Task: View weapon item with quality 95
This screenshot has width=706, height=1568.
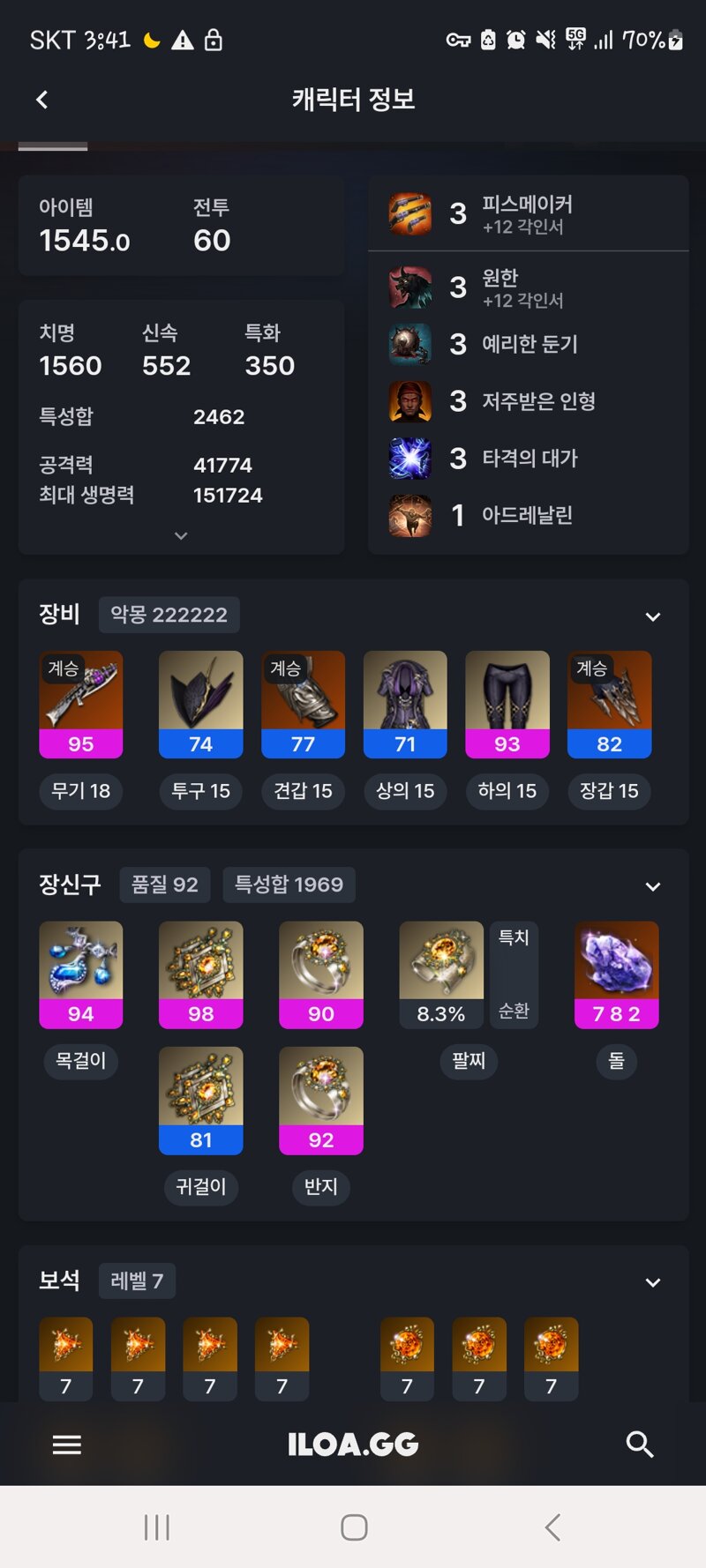Action: 81,704
